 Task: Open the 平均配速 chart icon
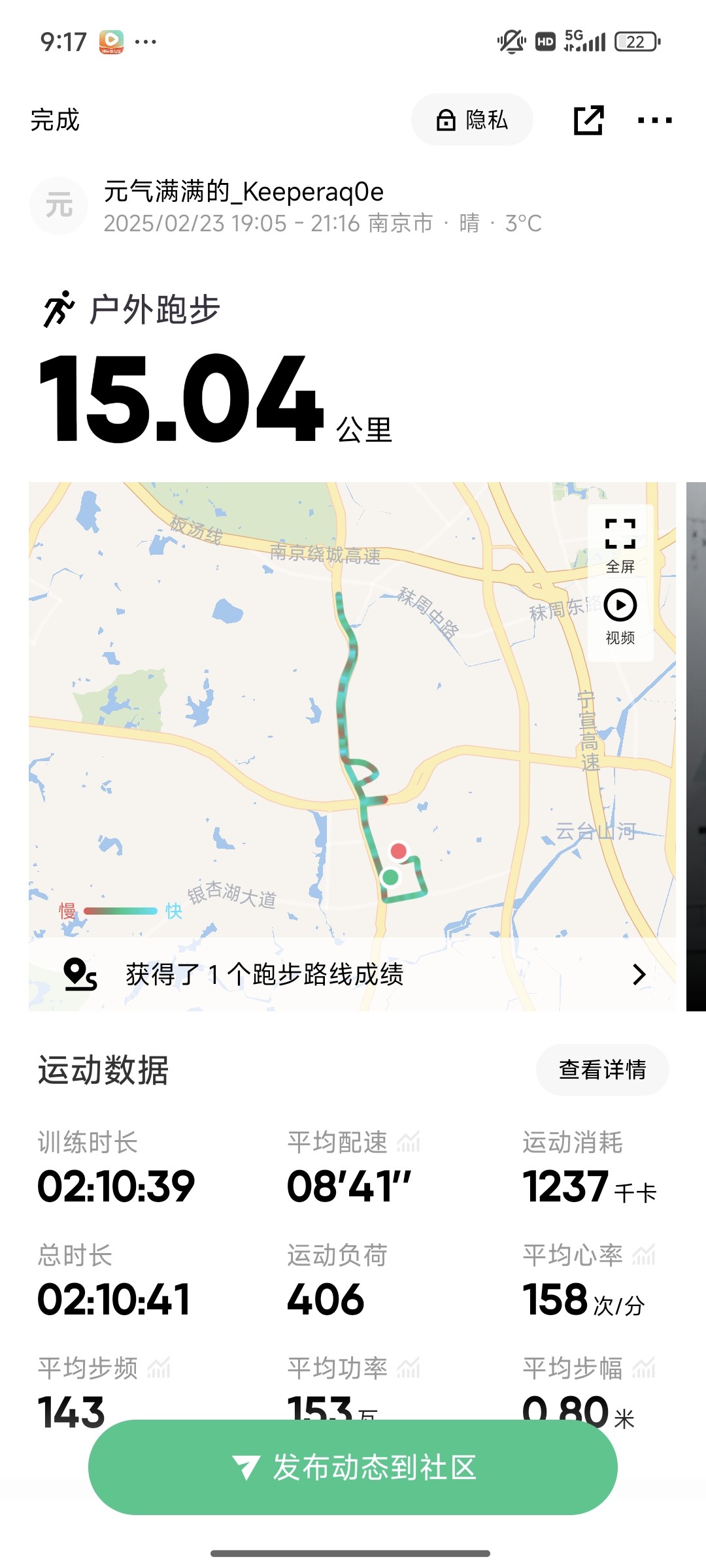click(409, 1142)
